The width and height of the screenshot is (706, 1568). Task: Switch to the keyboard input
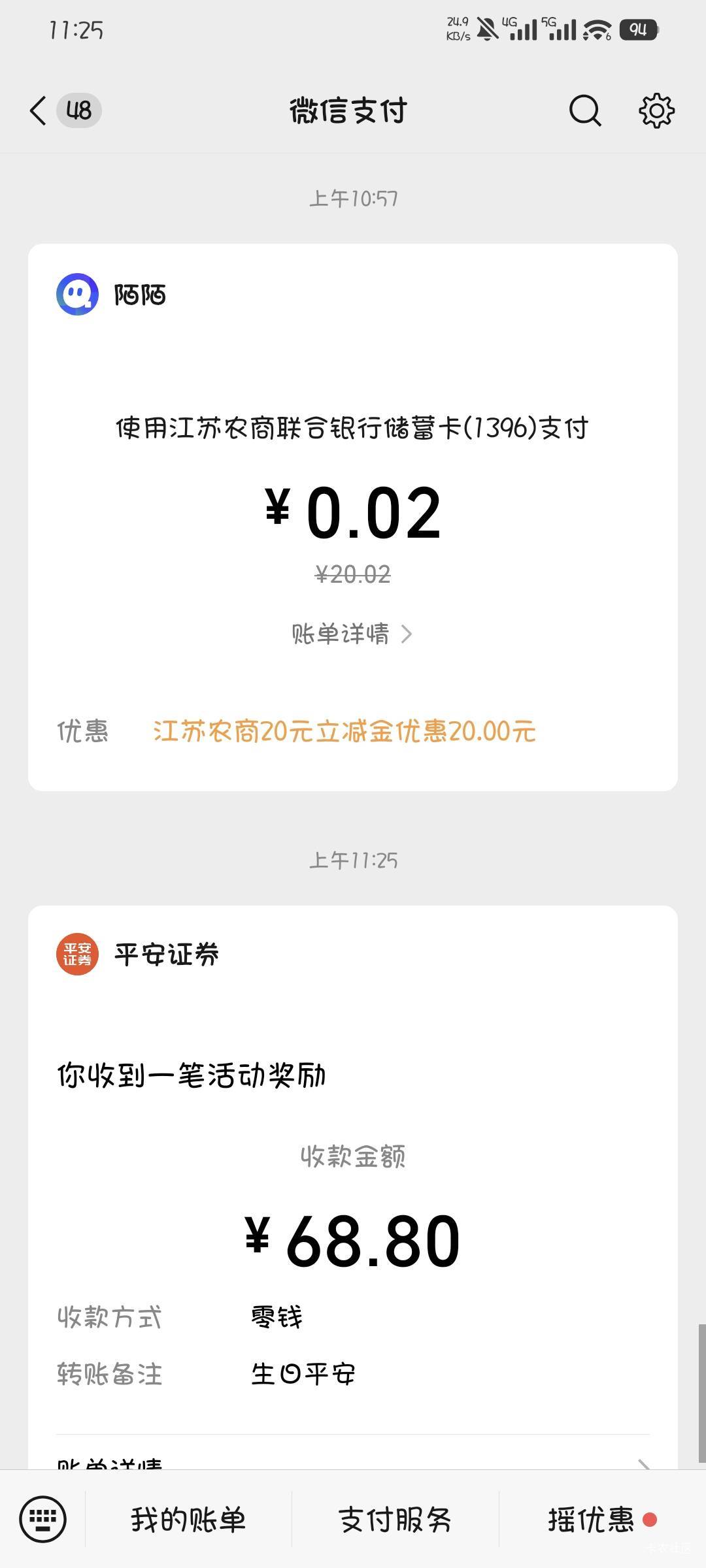point(43,1519)
